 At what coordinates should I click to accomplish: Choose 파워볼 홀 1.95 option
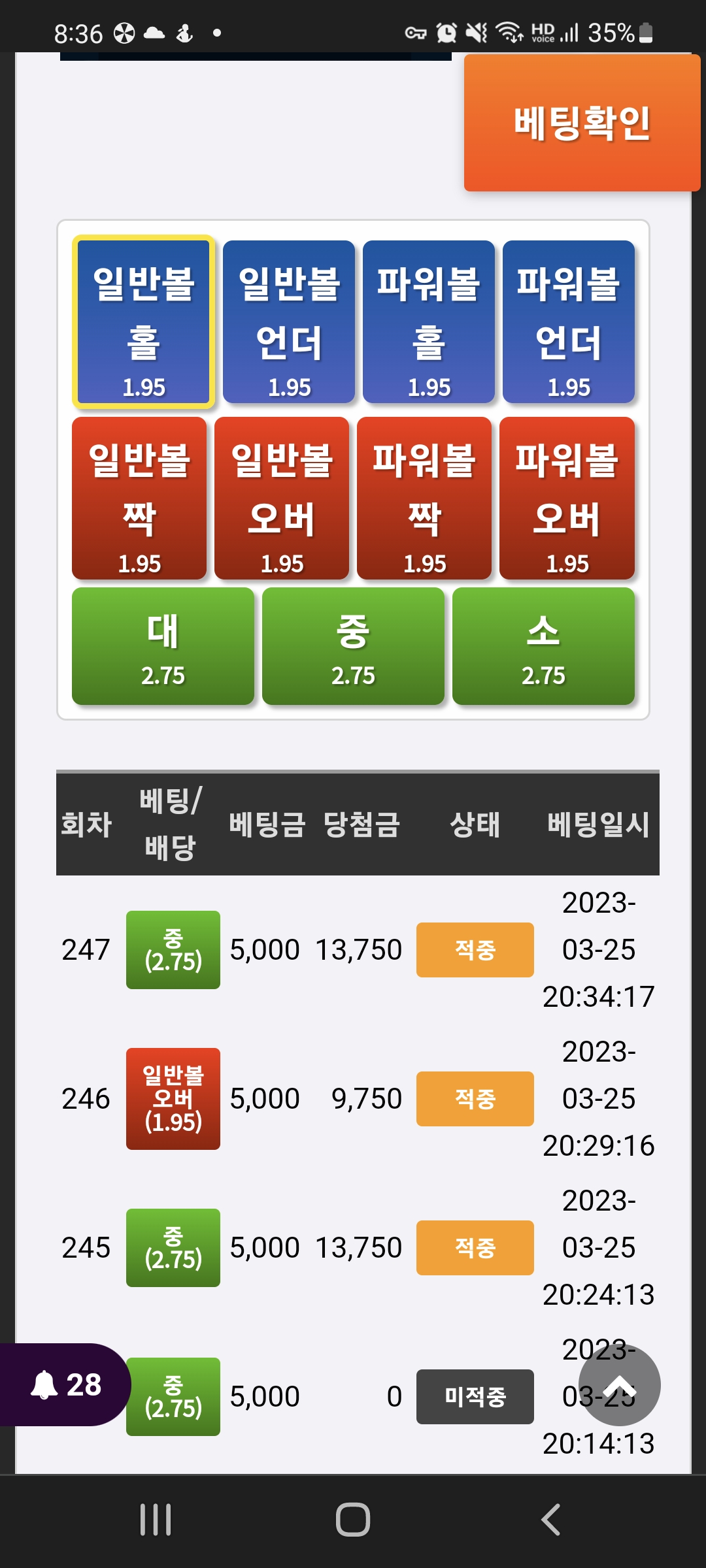(x=429, y=321)
